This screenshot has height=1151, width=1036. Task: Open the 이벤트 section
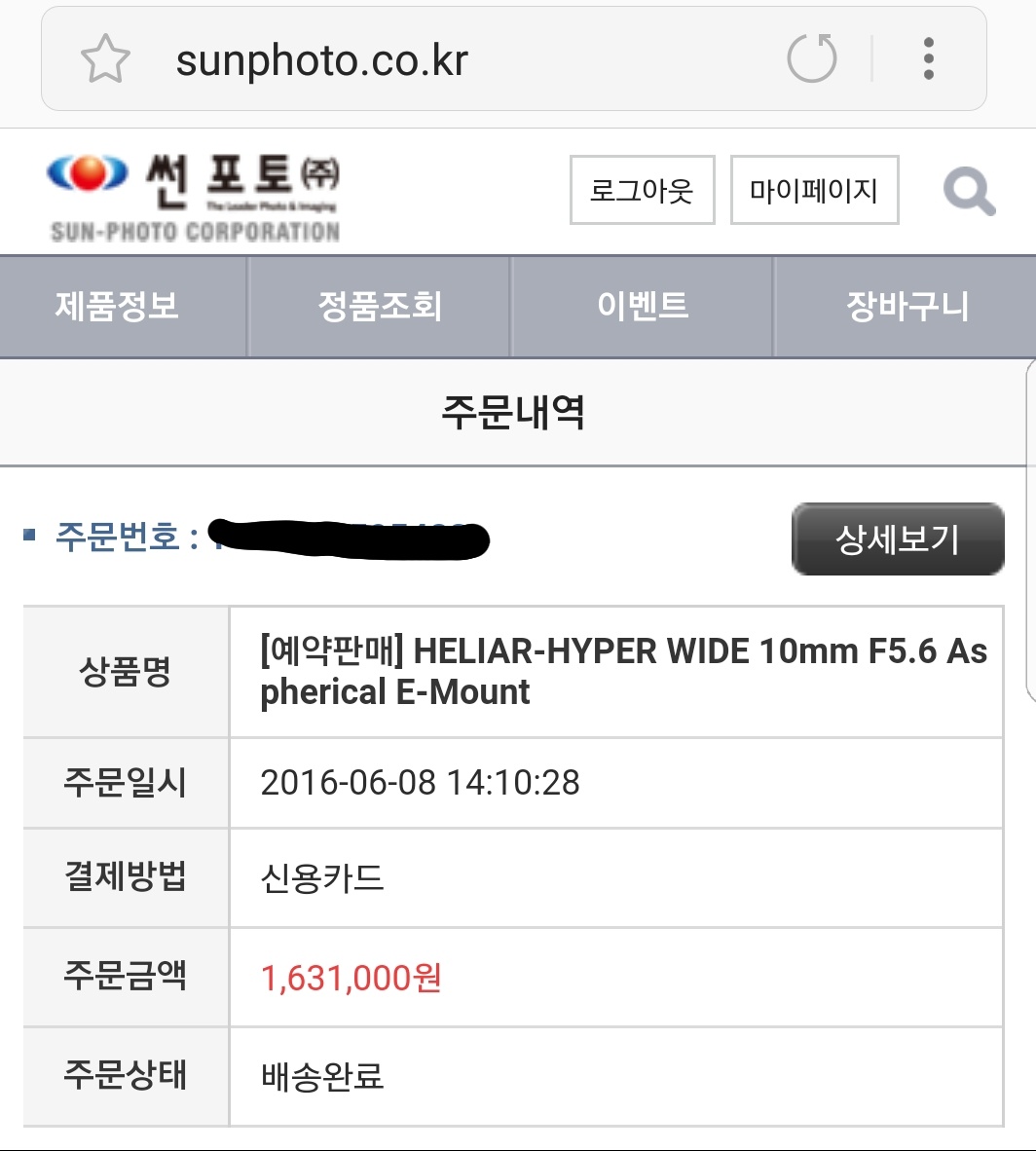click(640, 306)
